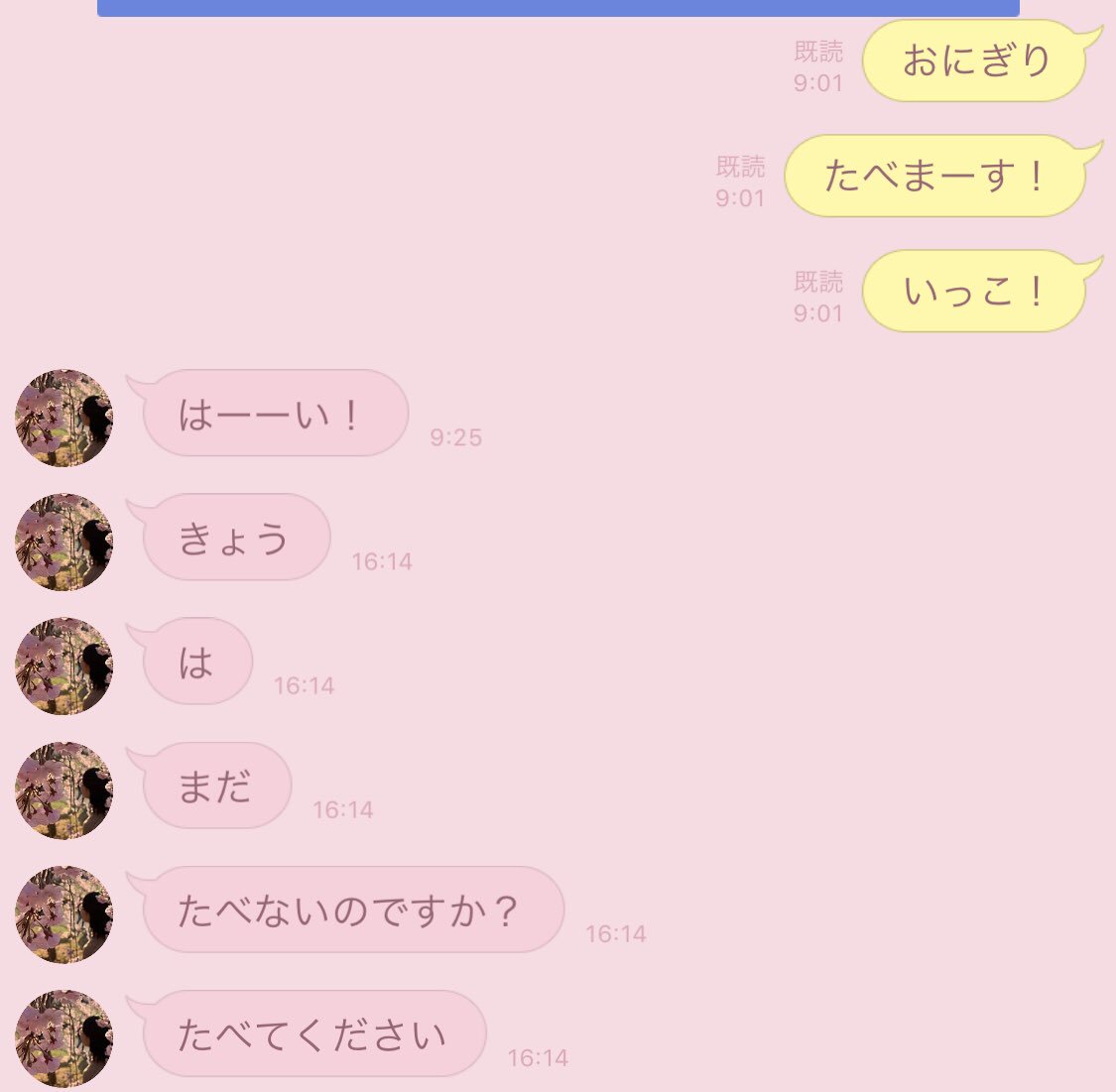Tap the profile picture next to きょう

click(x=64, y=542)
